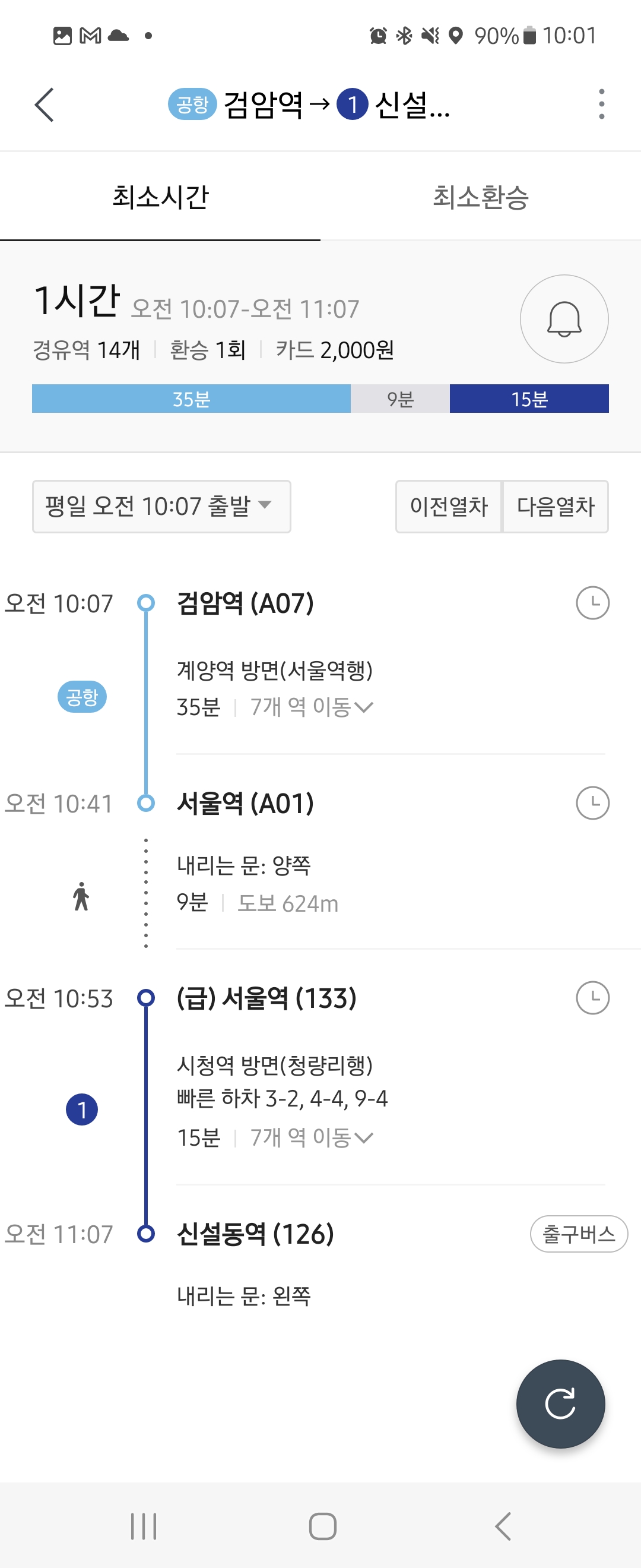
Task: Open the system recent apps view
Action: 144,1526
